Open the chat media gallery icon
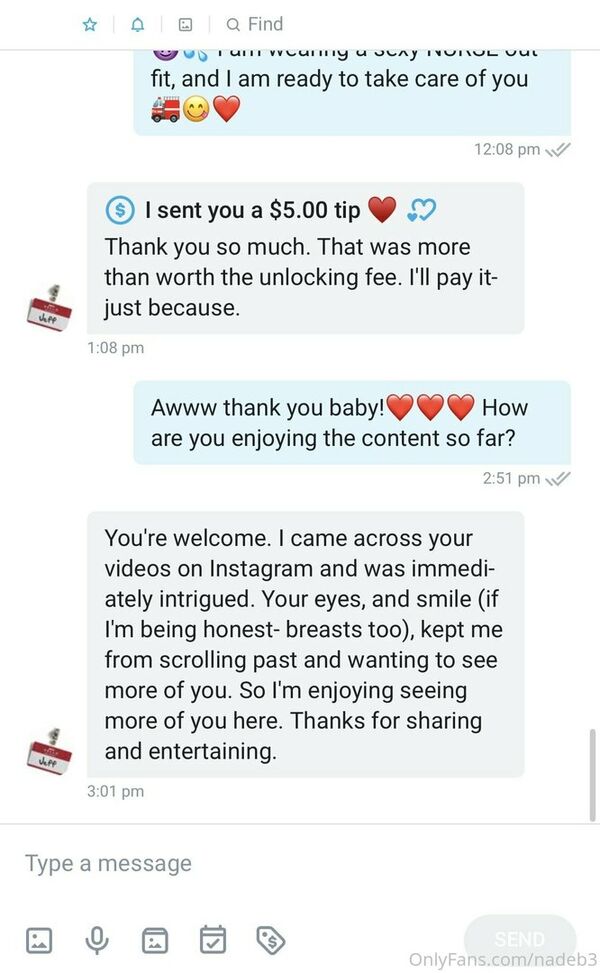 [x=185, y=24]
